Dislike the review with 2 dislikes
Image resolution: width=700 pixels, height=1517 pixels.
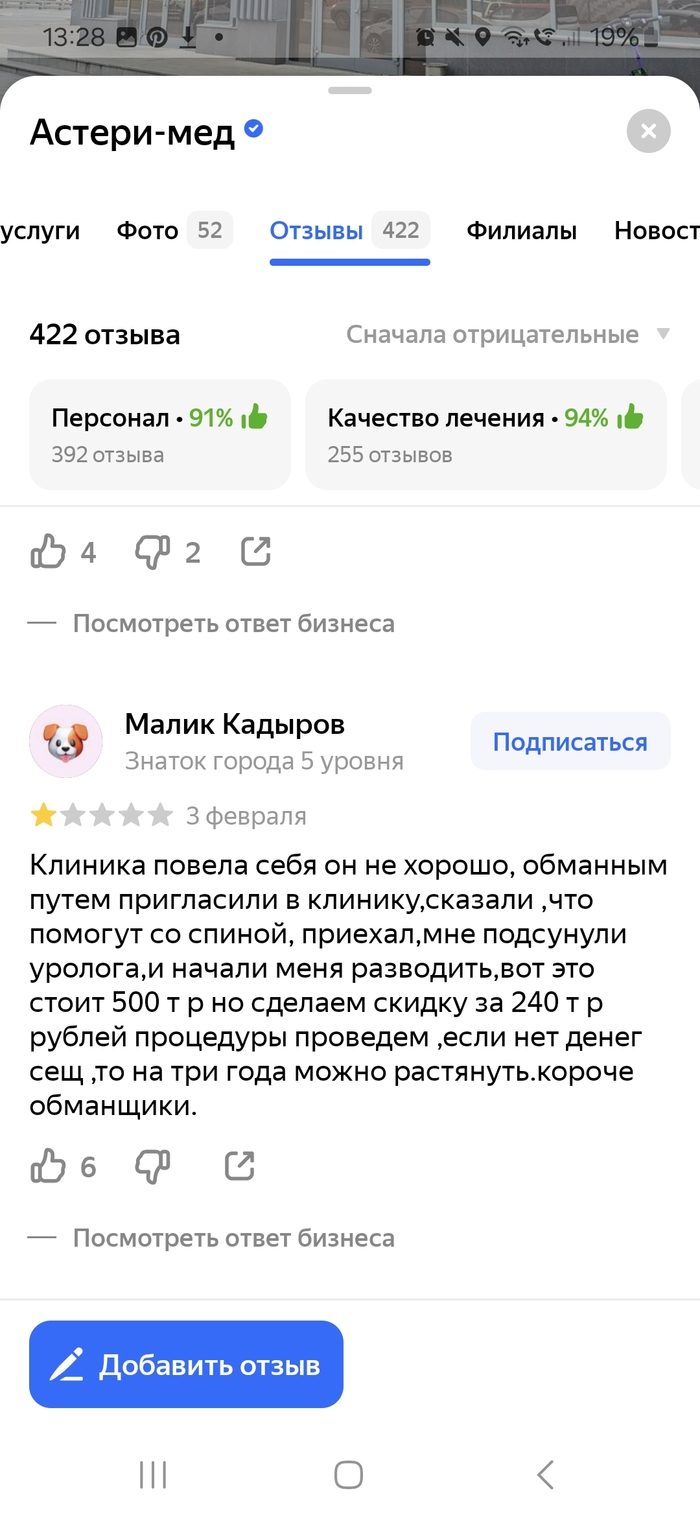pyautogui.click(x=153, y=552)
